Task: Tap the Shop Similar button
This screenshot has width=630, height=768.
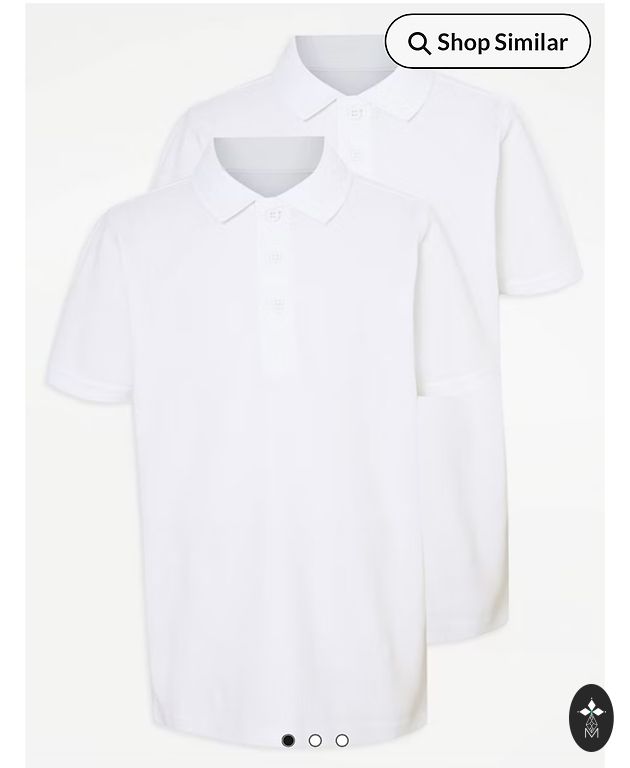Action: (487, 42)
